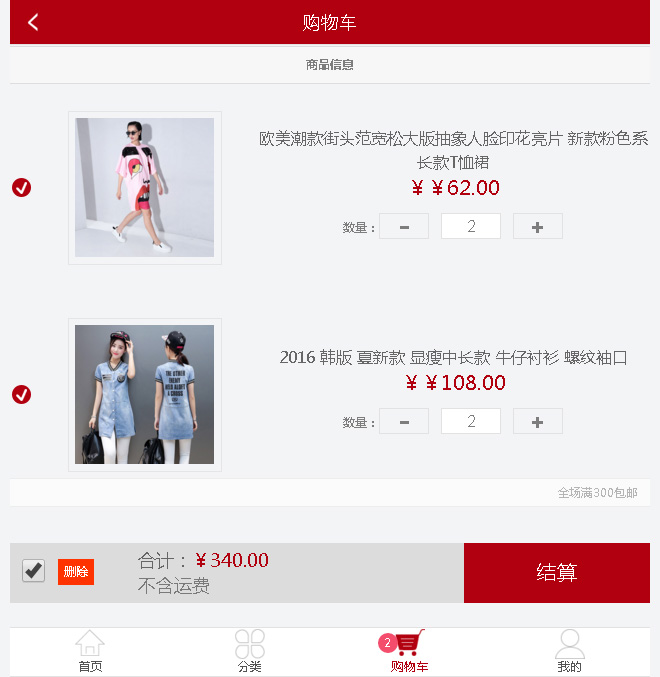Screen dimensions: 660x677
Task: Switch to the 分类 categories tab
Action: coord(250,652)
